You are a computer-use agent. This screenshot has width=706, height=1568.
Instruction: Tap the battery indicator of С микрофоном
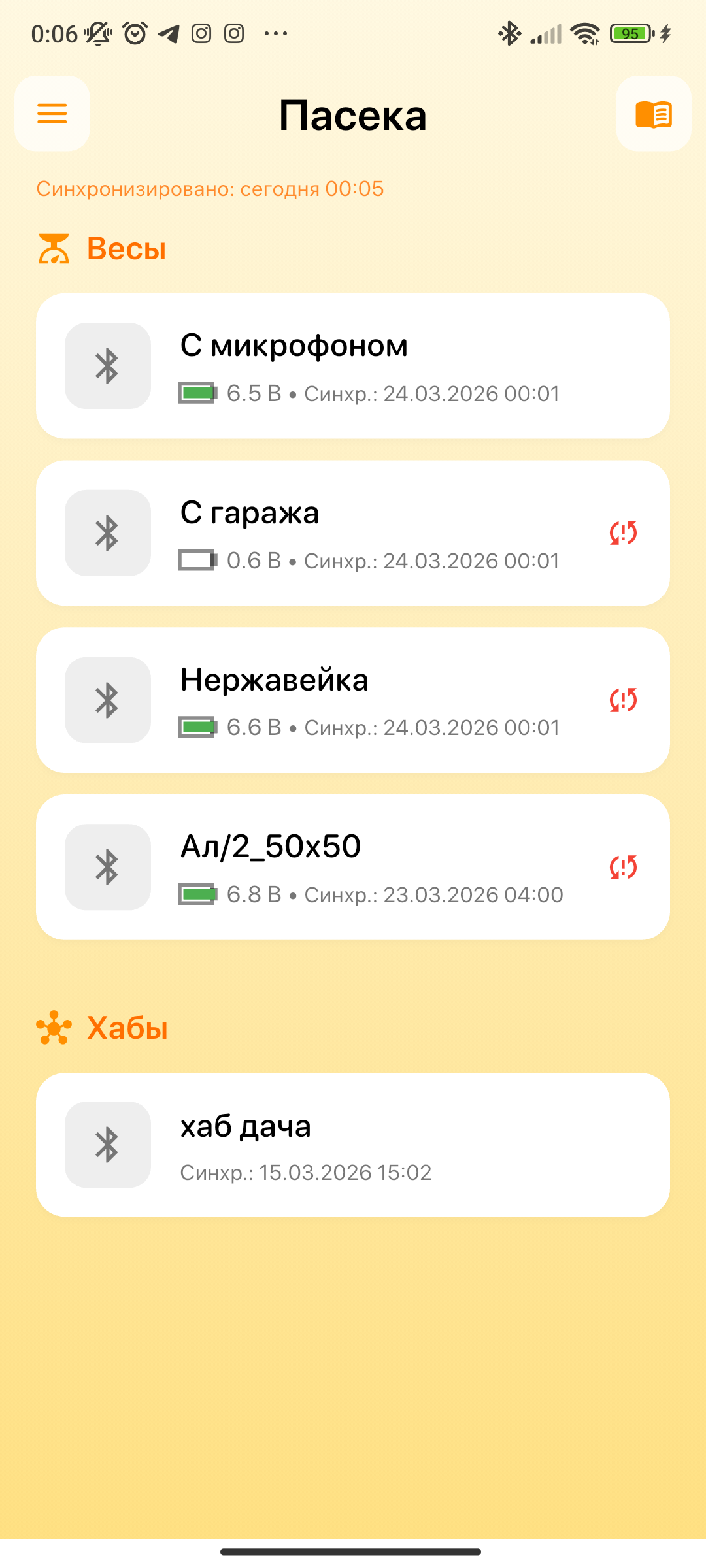pos(196,393)
